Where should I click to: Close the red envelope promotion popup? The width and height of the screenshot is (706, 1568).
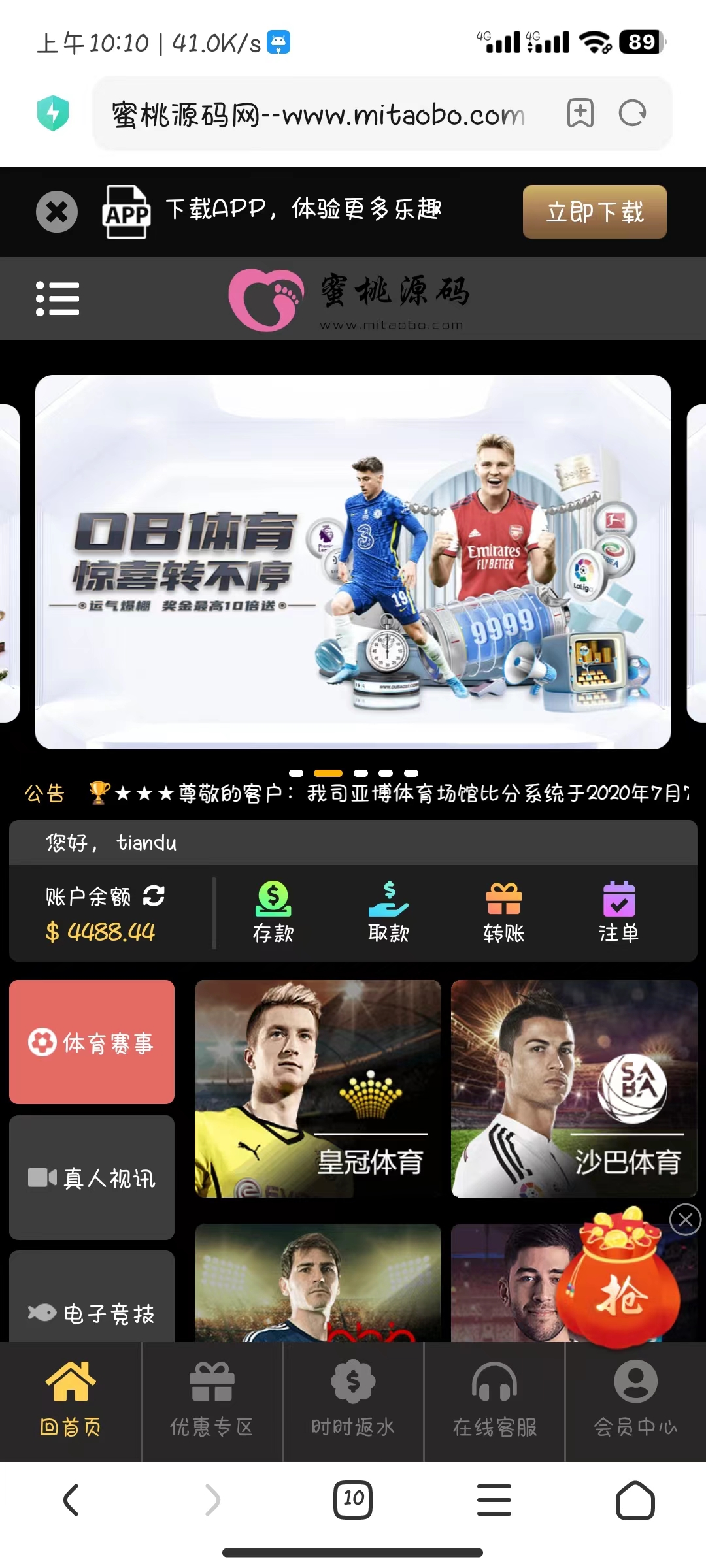click(x=684, y=1220)
